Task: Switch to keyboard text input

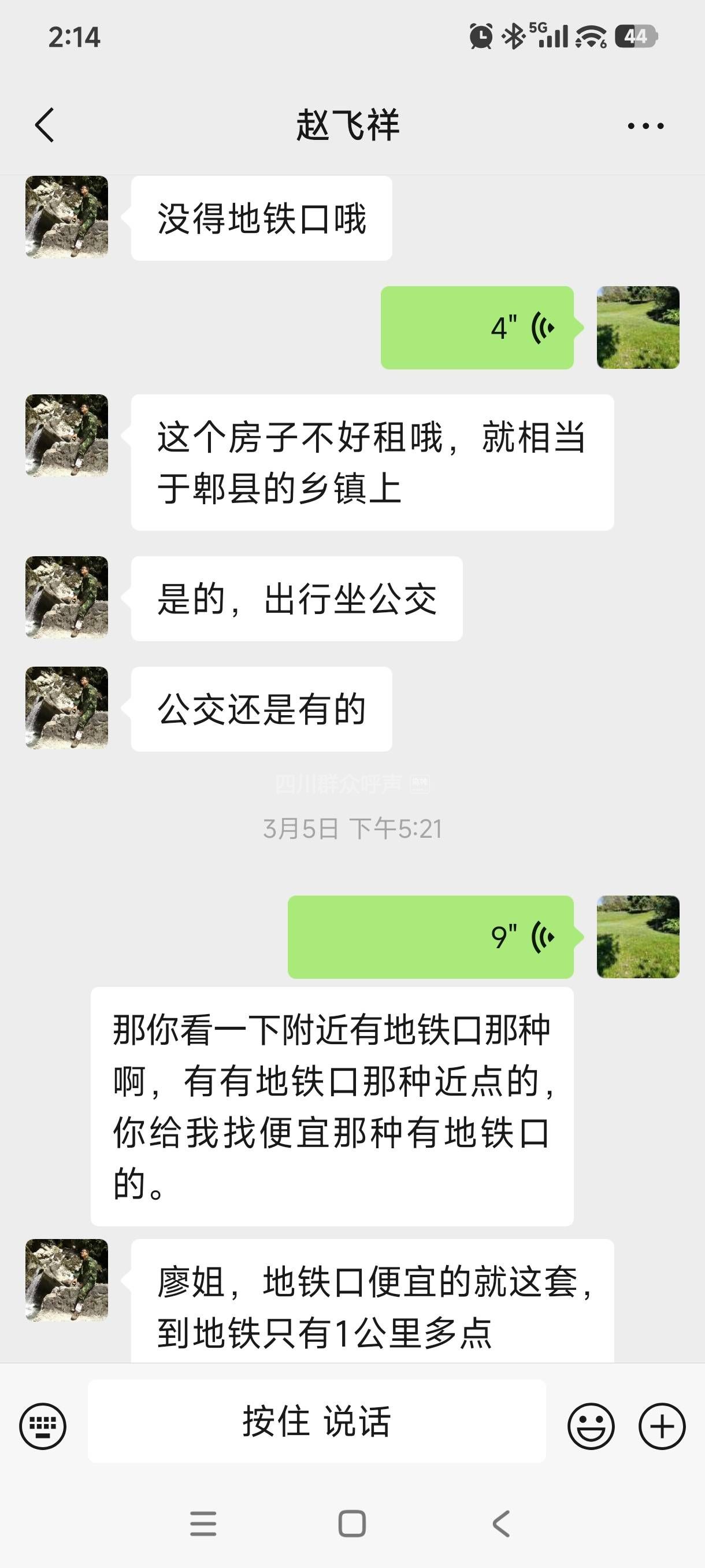Action: click(x=43, y=1426)
